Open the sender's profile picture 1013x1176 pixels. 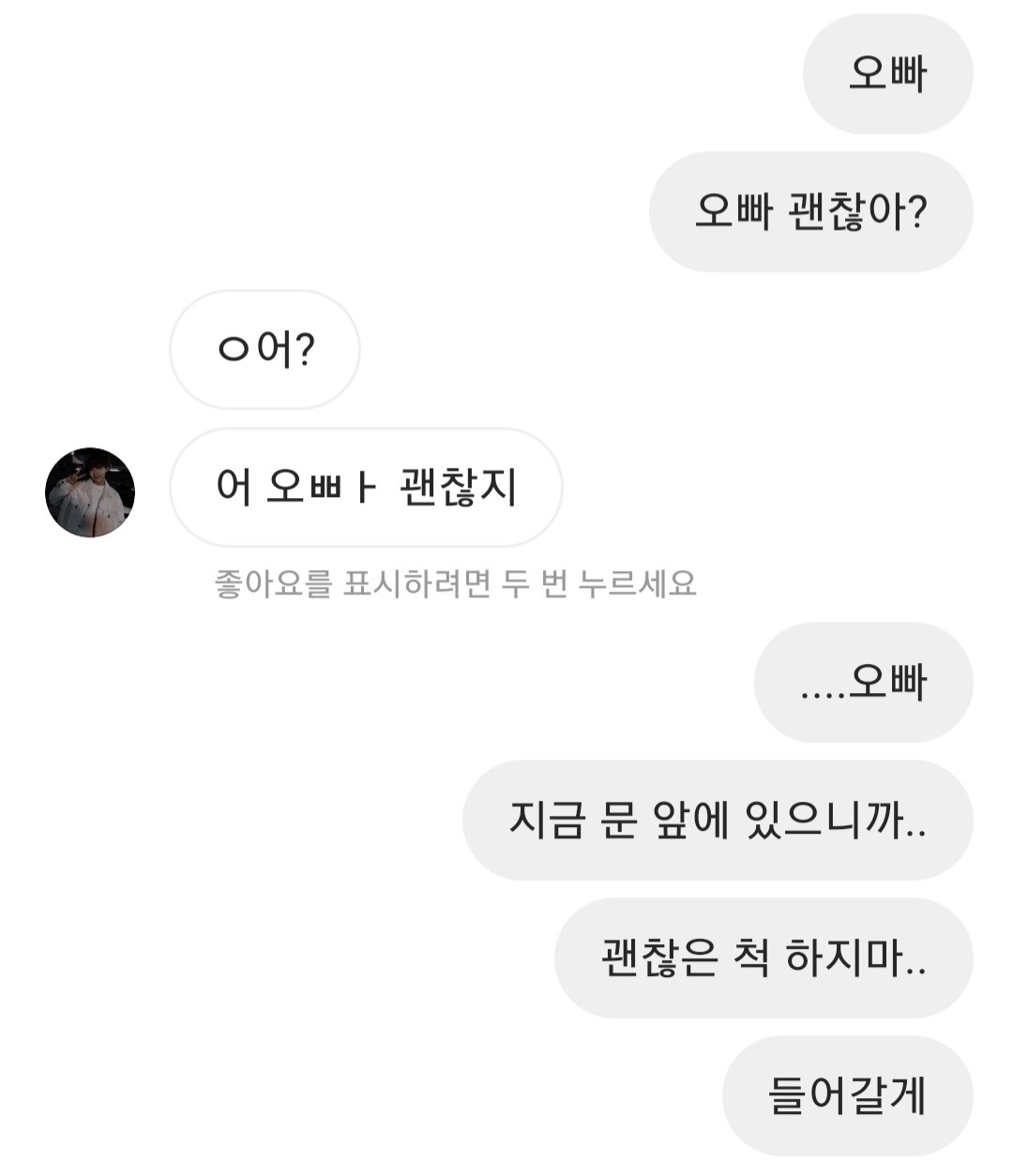(x=90, y=492)
